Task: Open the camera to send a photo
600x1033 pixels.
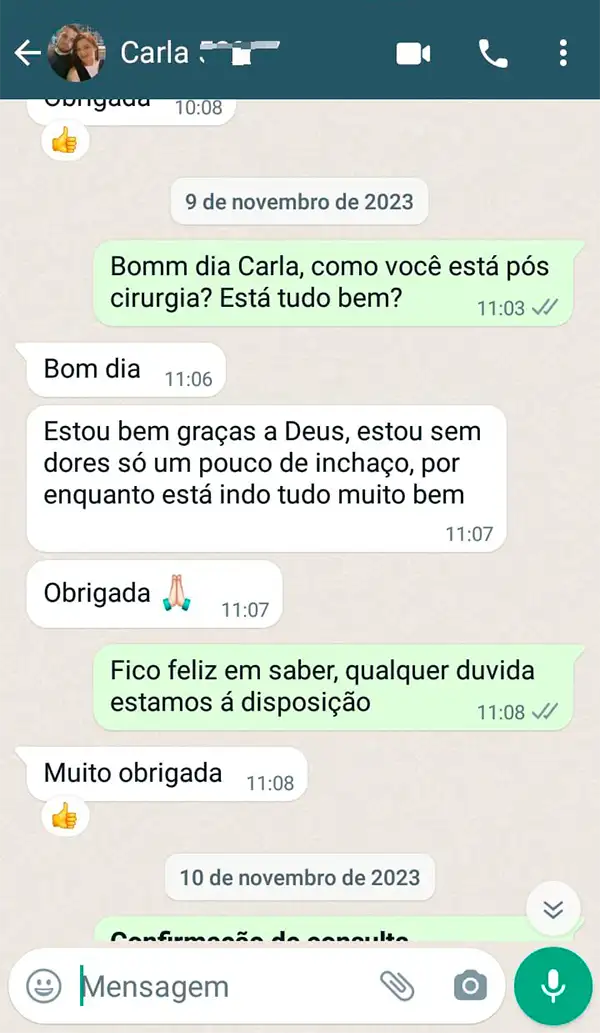Action: click(x=469, y=987)
